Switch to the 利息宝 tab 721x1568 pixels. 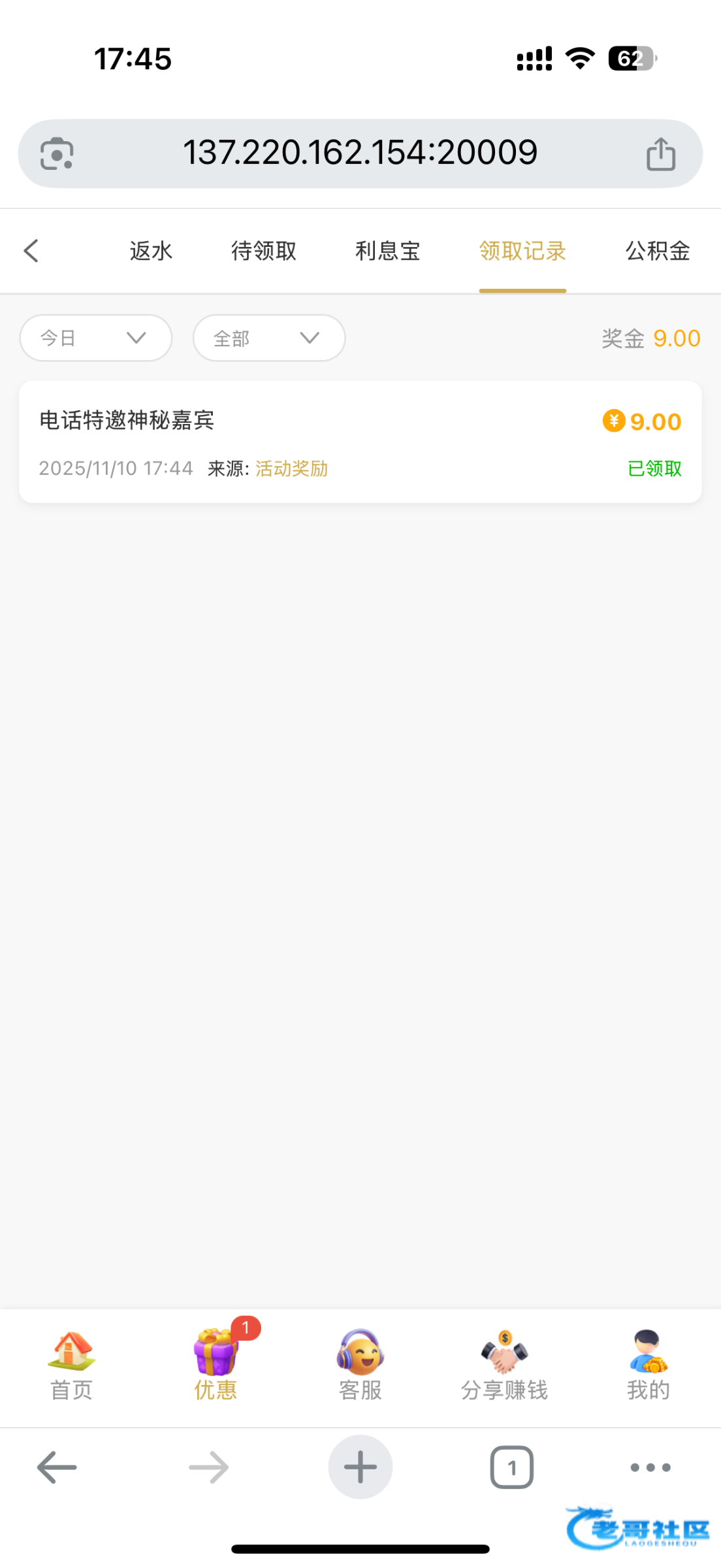[387, 251]
